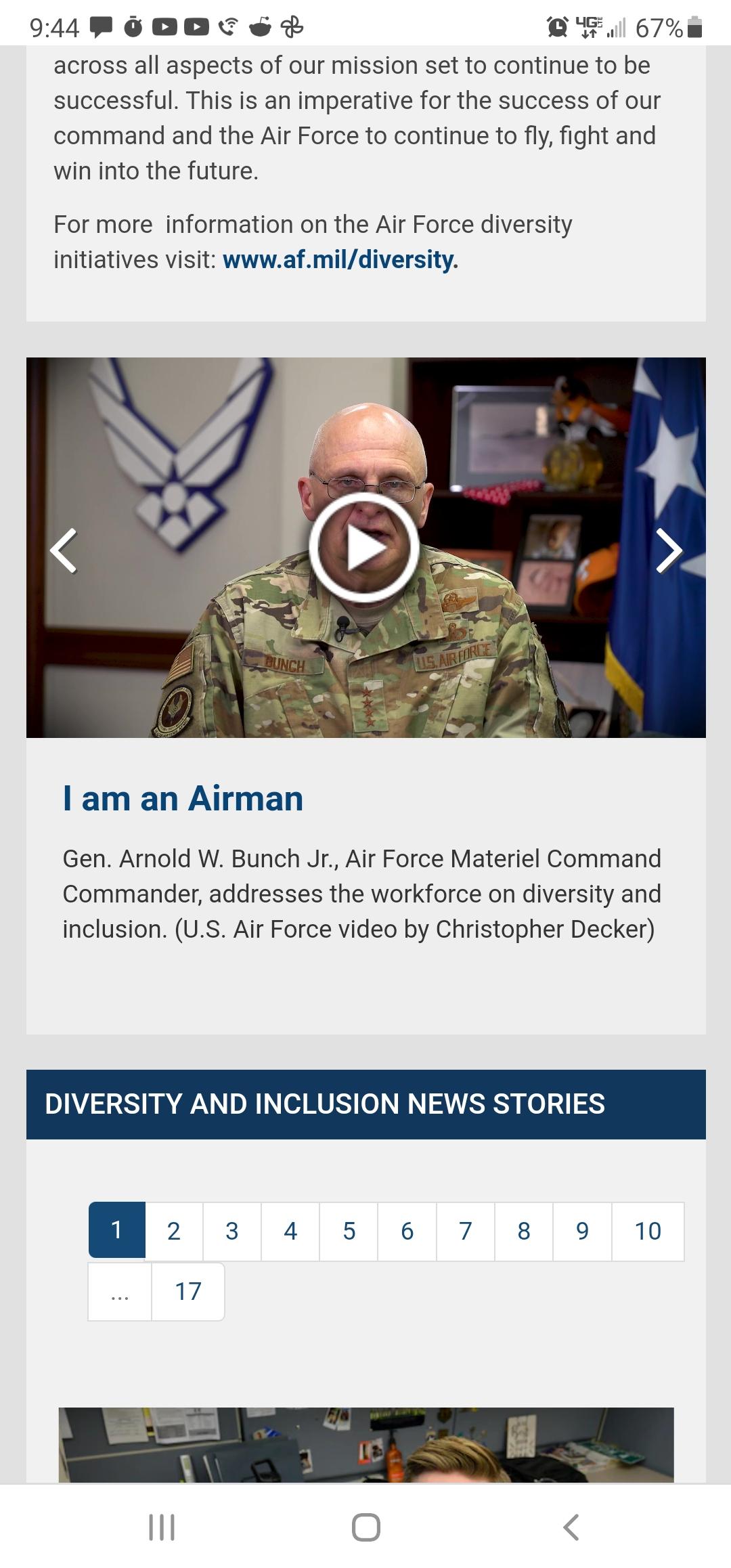Select page 1 of news stories
The height and width of the screenshot is (1568, 731).
click(117, 1229)
